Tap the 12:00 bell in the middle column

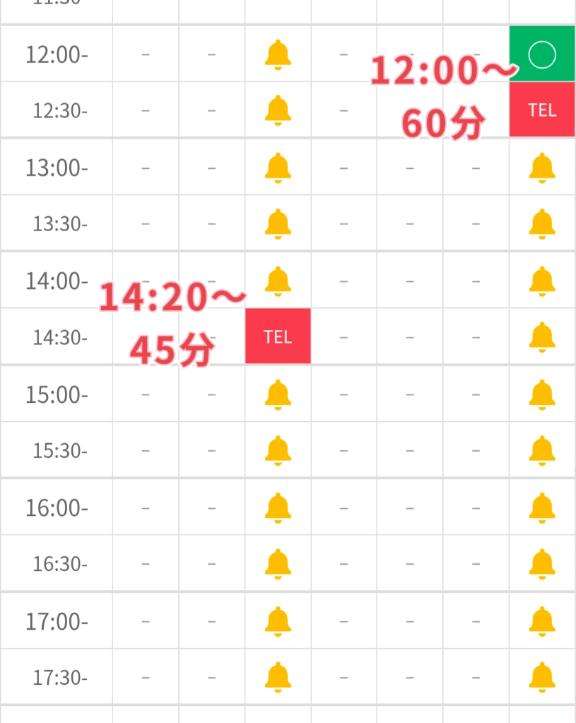pos(278,55)
